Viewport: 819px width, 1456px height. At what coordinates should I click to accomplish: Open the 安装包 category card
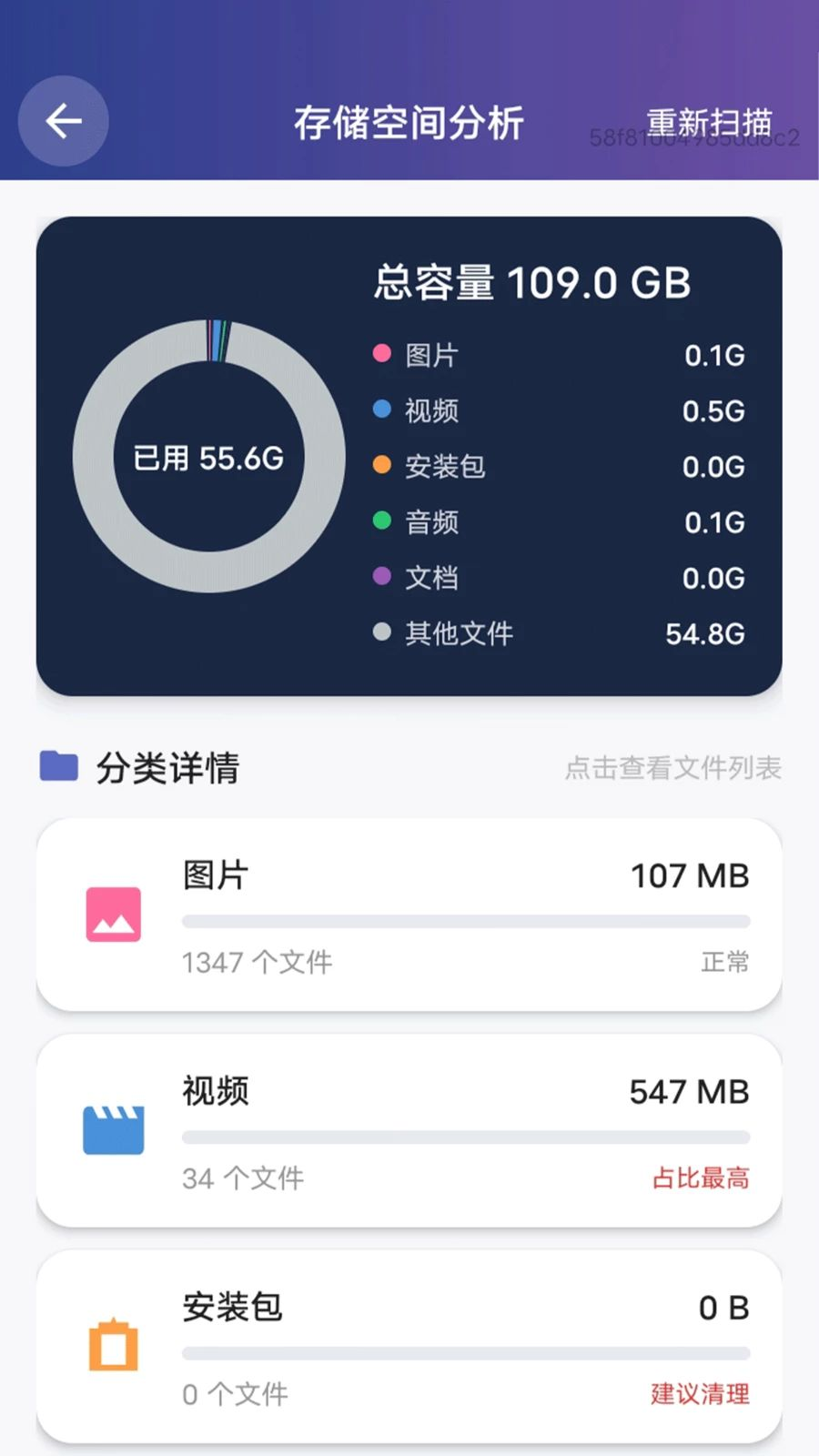[409, 1347]
